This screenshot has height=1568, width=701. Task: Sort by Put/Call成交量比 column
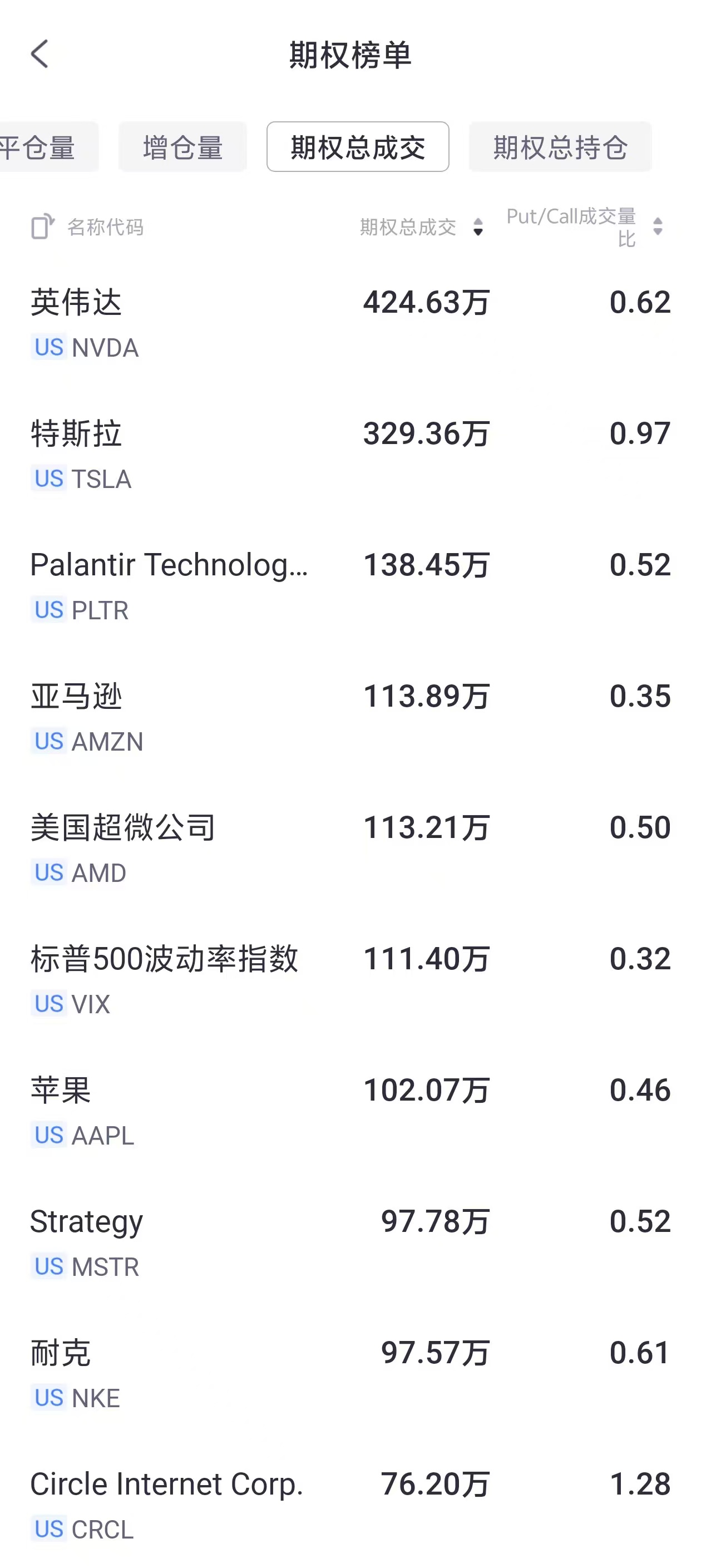coord(584,227)
